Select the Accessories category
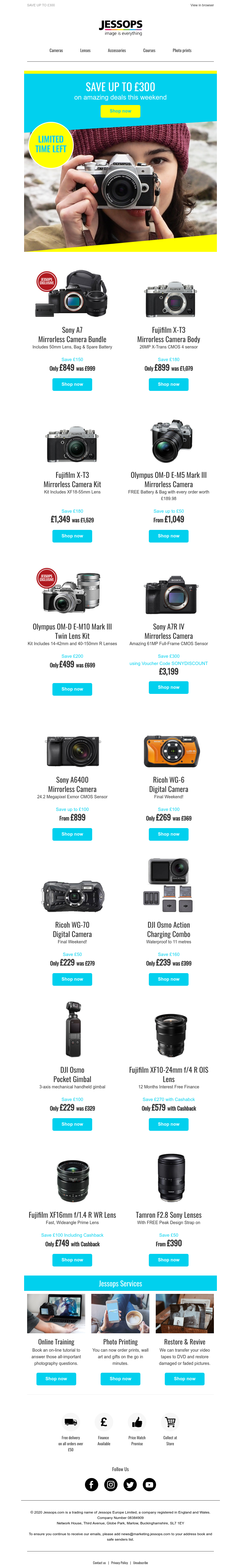This screenshot has height=1568, width=241. coord(117,51)
